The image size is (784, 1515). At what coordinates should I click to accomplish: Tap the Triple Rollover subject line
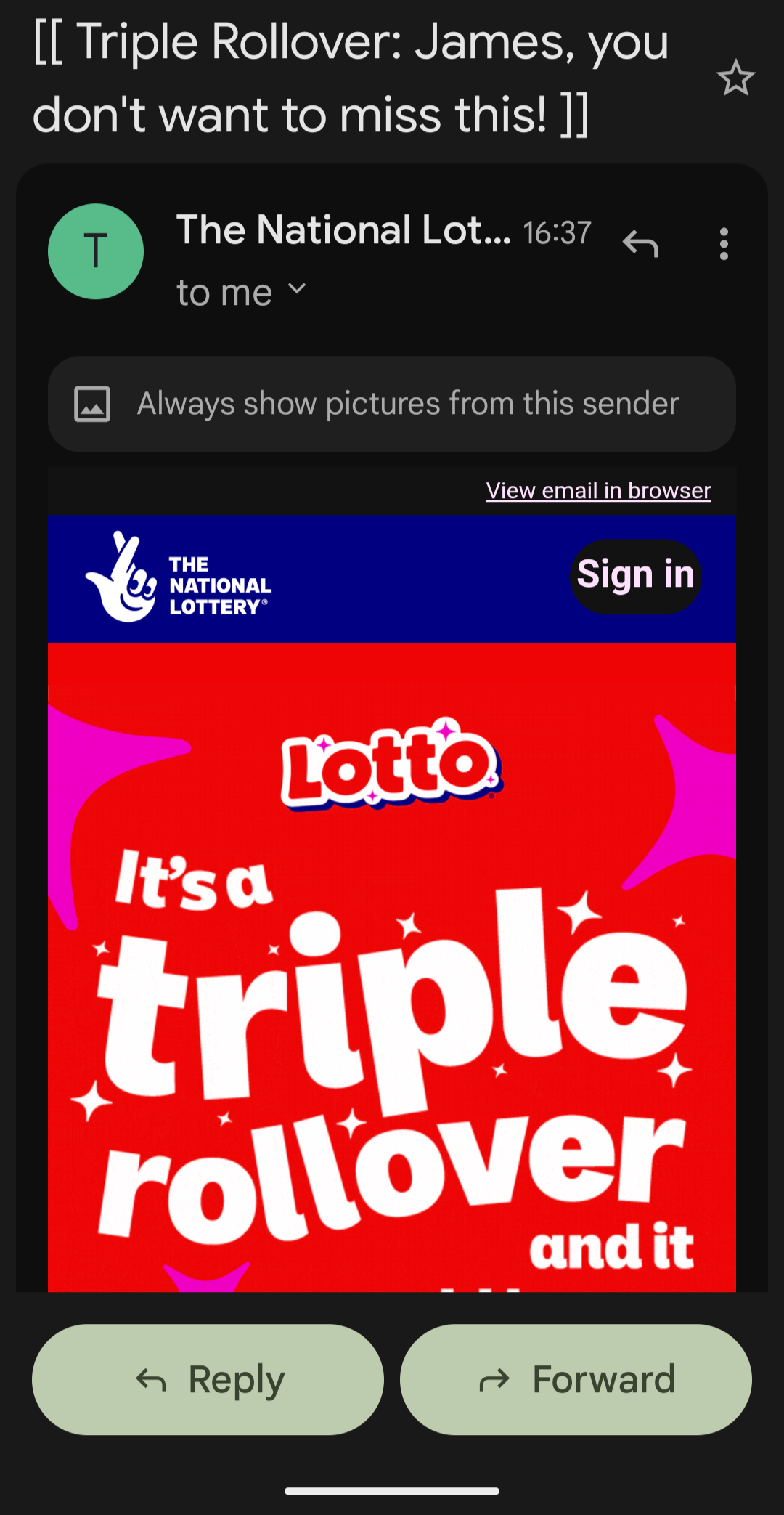click(x=348, y=78)
